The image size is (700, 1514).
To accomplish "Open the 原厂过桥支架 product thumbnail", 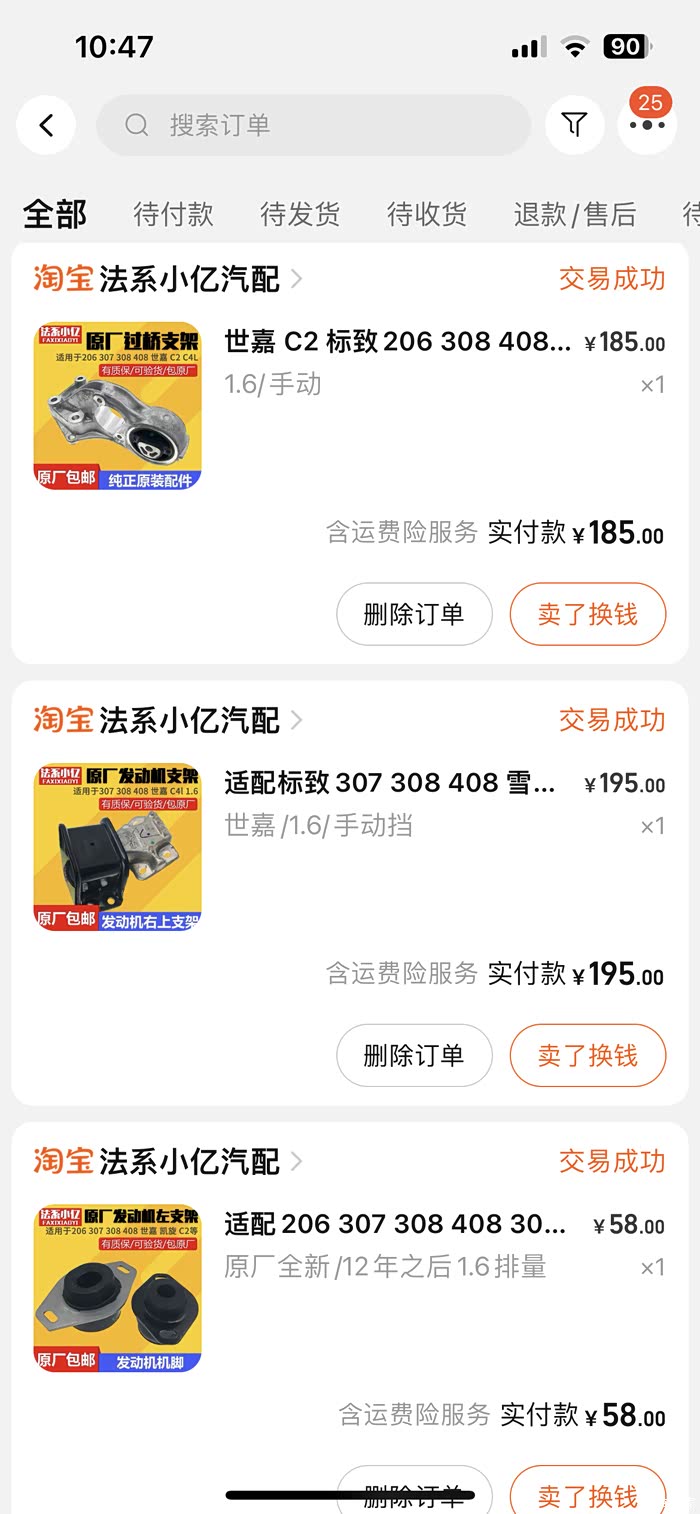I will coord(117,406).
